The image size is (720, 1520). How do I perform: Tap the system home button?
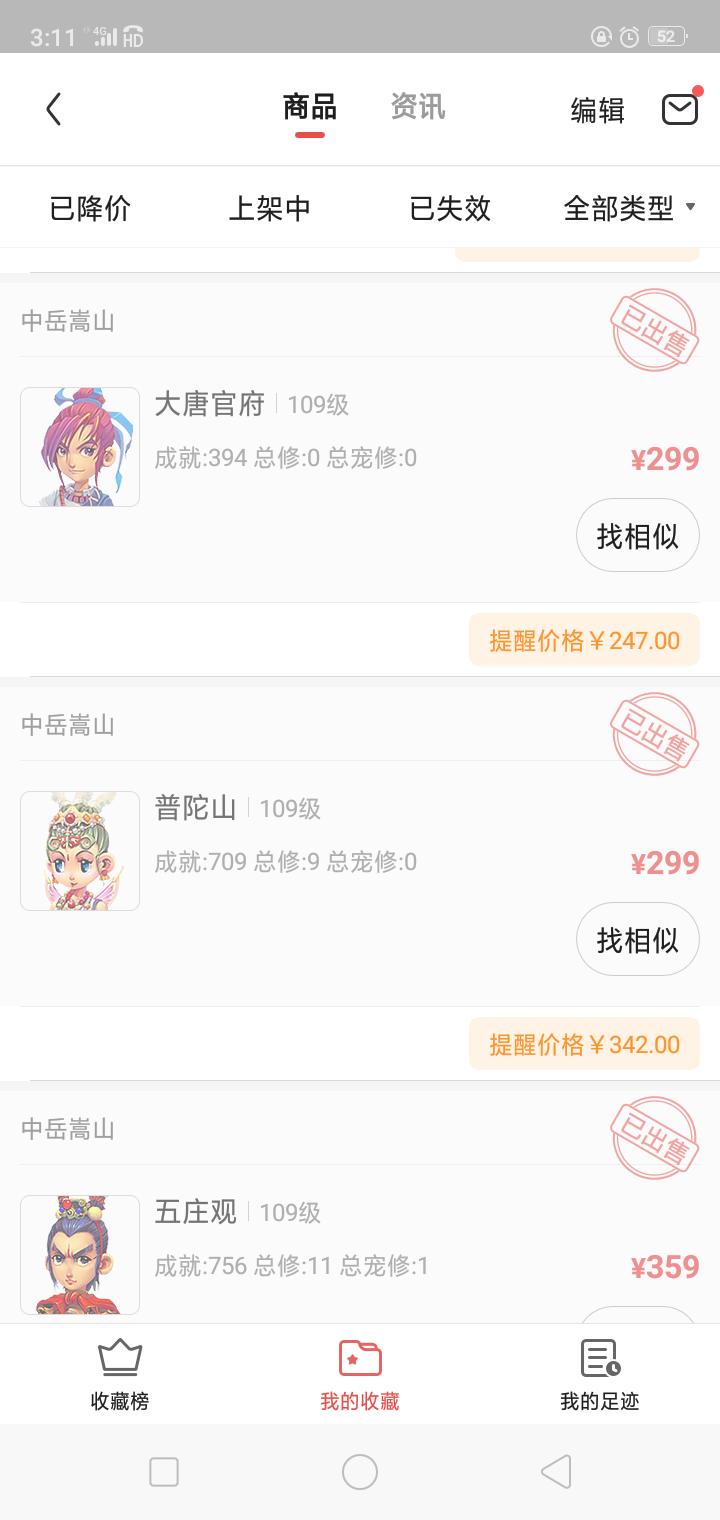tap(360, 1472)
